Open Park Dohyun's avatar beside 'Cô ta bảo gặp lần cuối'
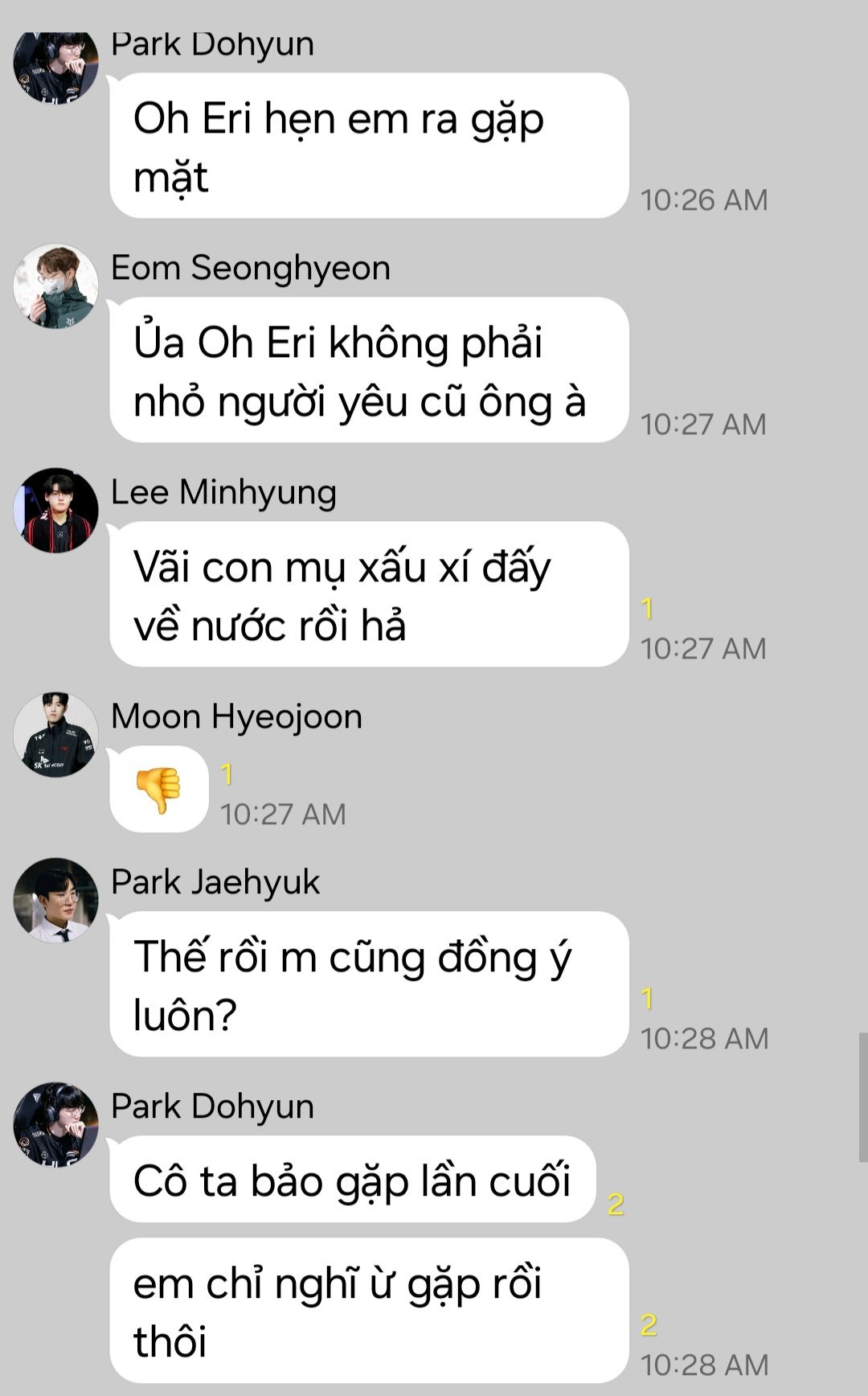Viewport: 868px width, 1396px height. pos(55,1124)
